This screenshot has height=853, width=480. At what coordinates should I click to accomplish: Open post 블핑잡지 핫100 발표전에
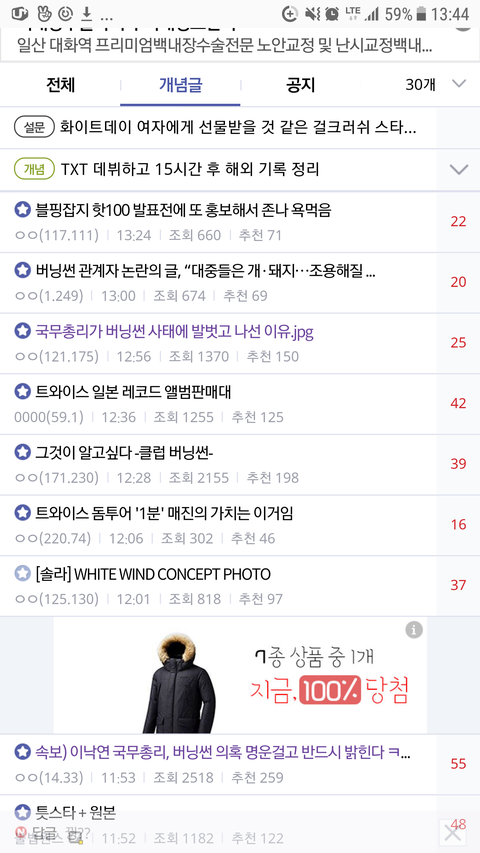click(x=218, y=222)
